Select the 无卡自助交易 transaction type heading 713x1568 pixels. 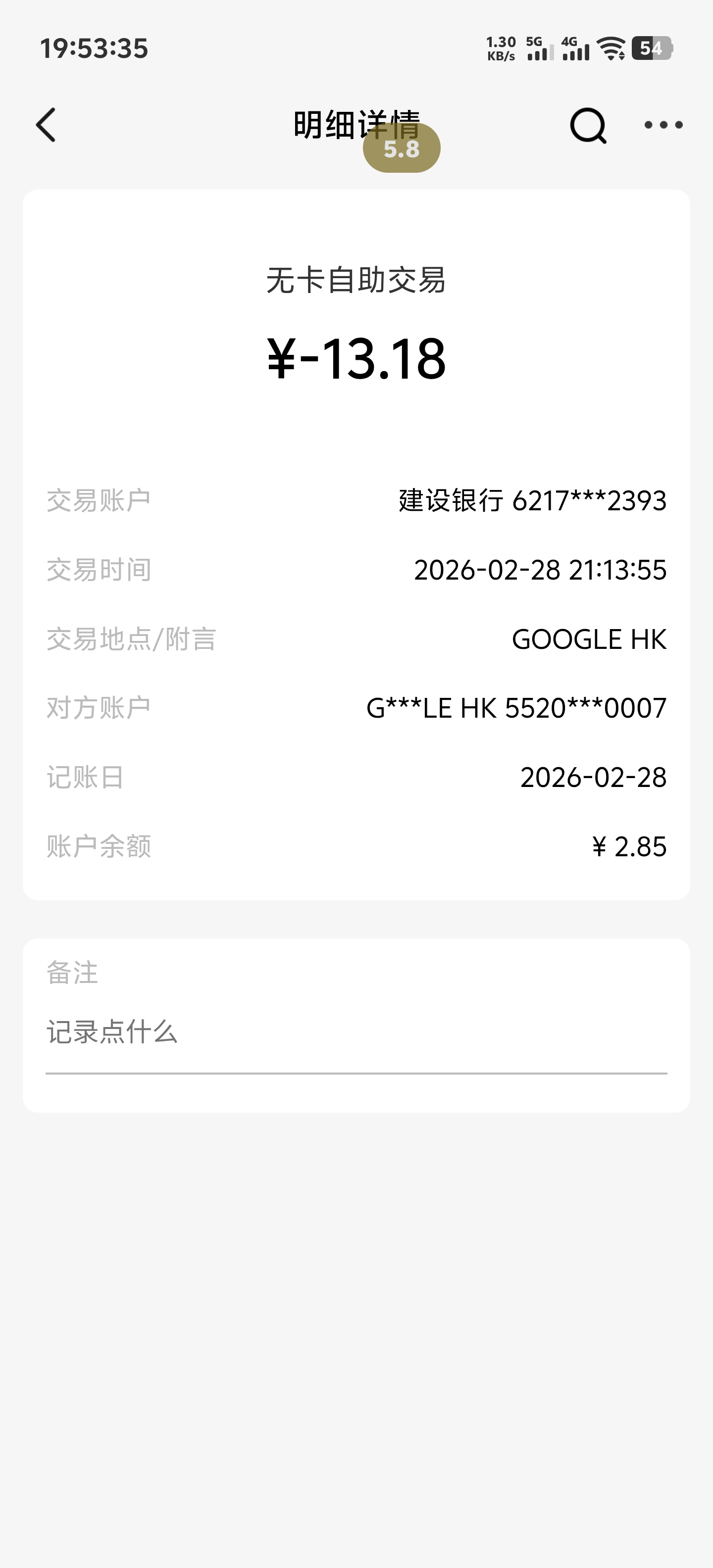356,281
